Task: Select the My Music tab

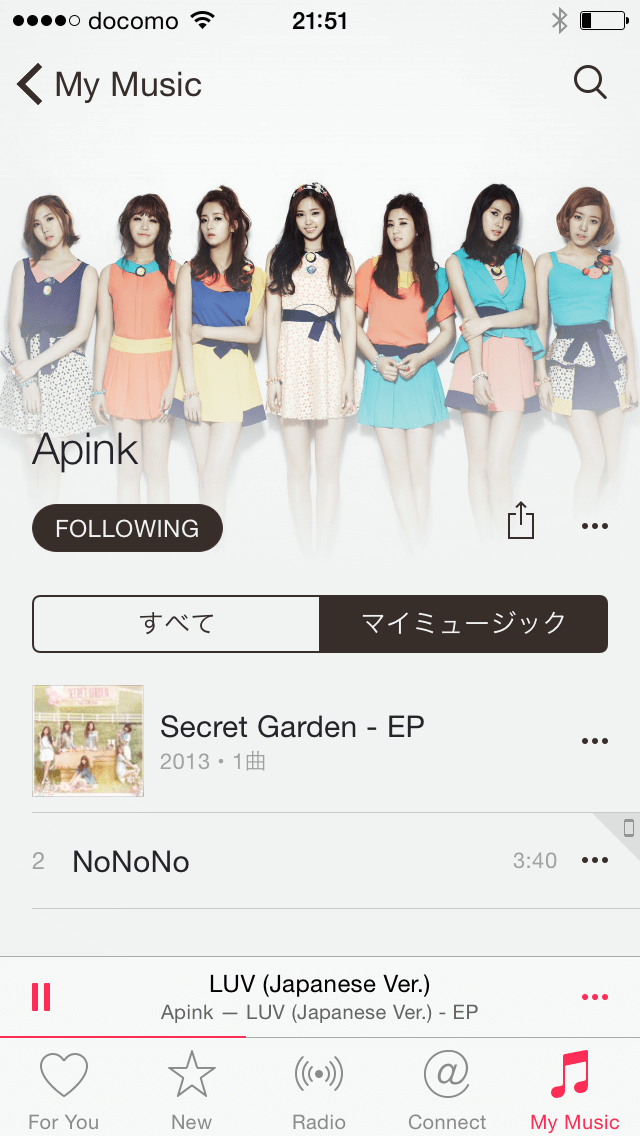Action: coord(575,1090)
